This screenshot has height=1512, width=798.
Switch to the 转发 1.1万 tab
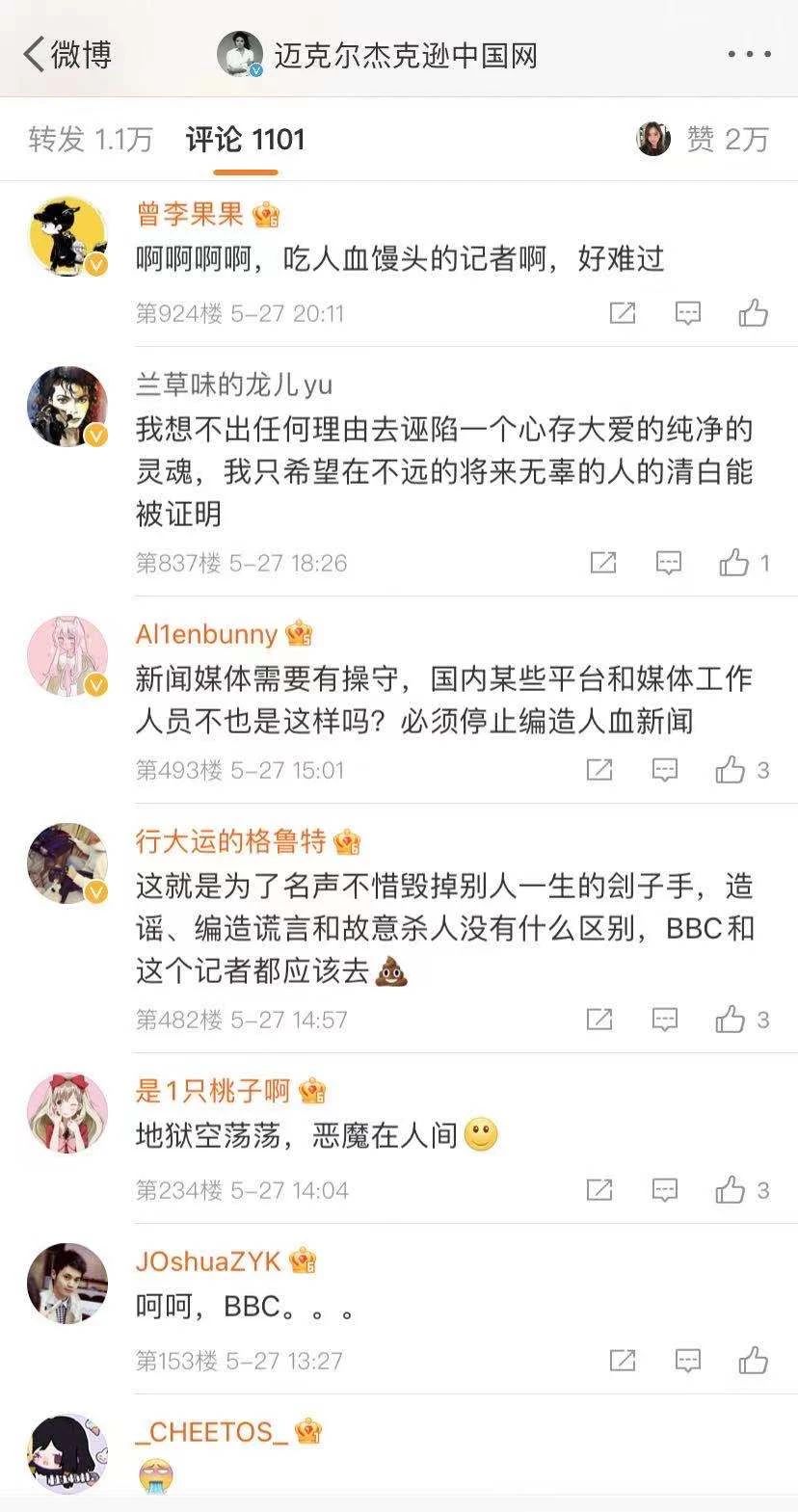[x=91, y=140]
